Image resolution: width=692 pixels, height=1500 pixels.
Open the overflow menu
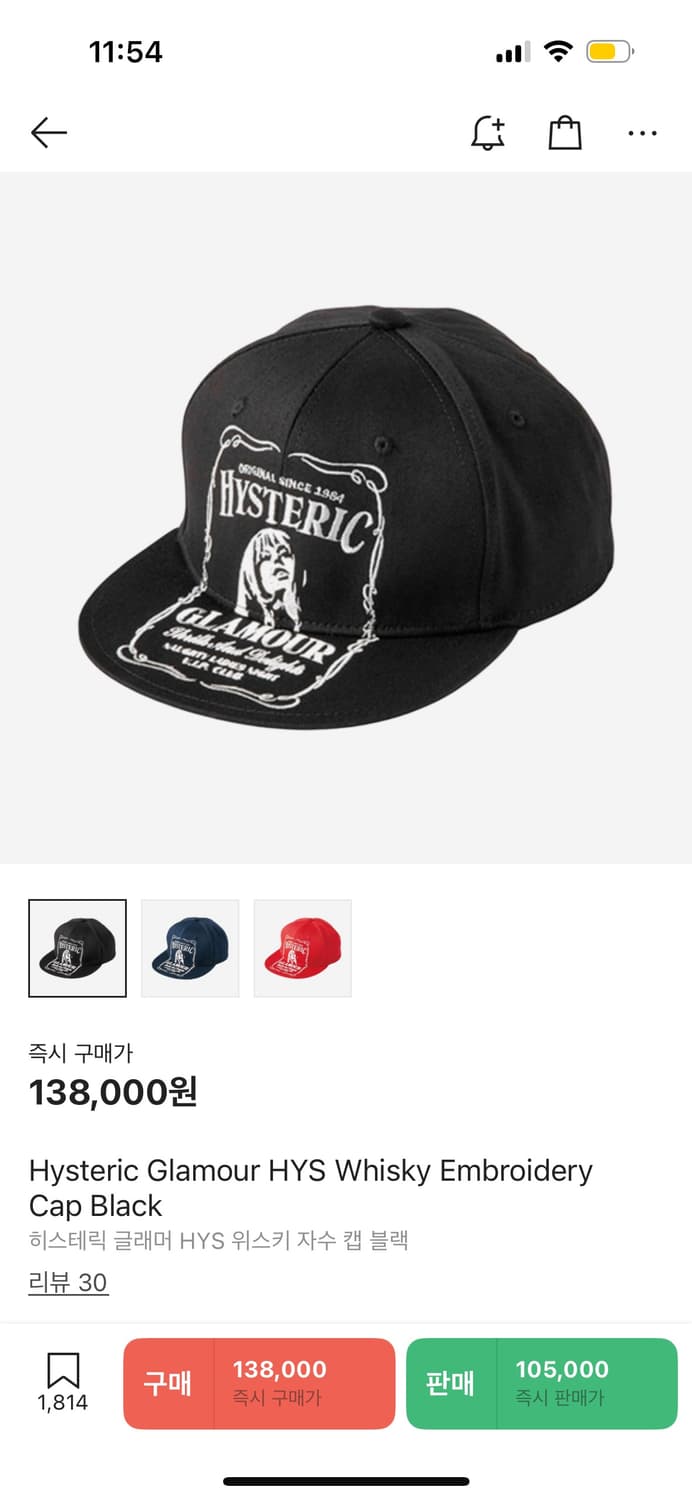pyautogui.click(x=642, y=133)
